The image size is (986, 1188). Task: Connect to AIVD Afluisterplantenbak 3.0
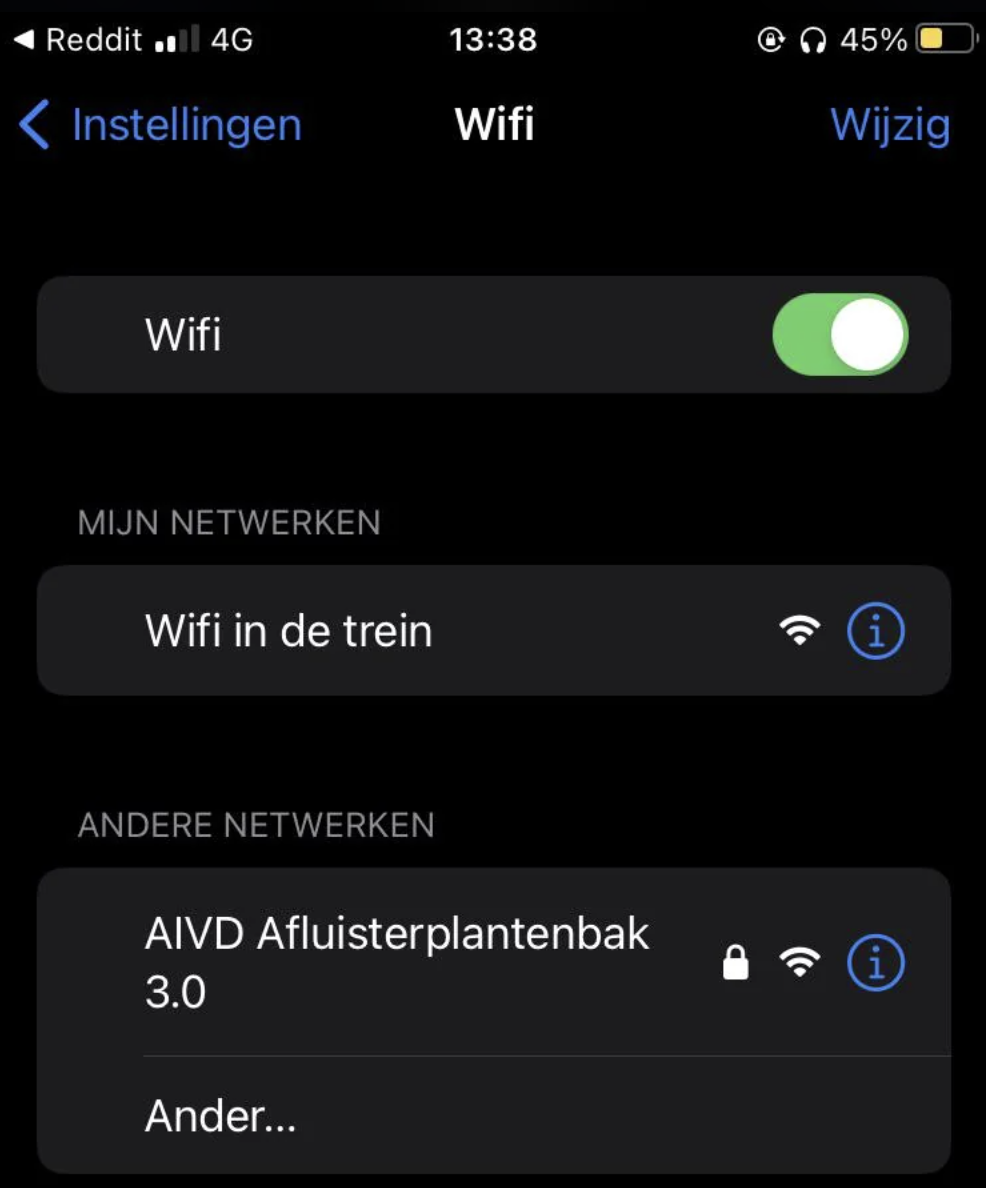pyautogui.click(x=397, y=962)
